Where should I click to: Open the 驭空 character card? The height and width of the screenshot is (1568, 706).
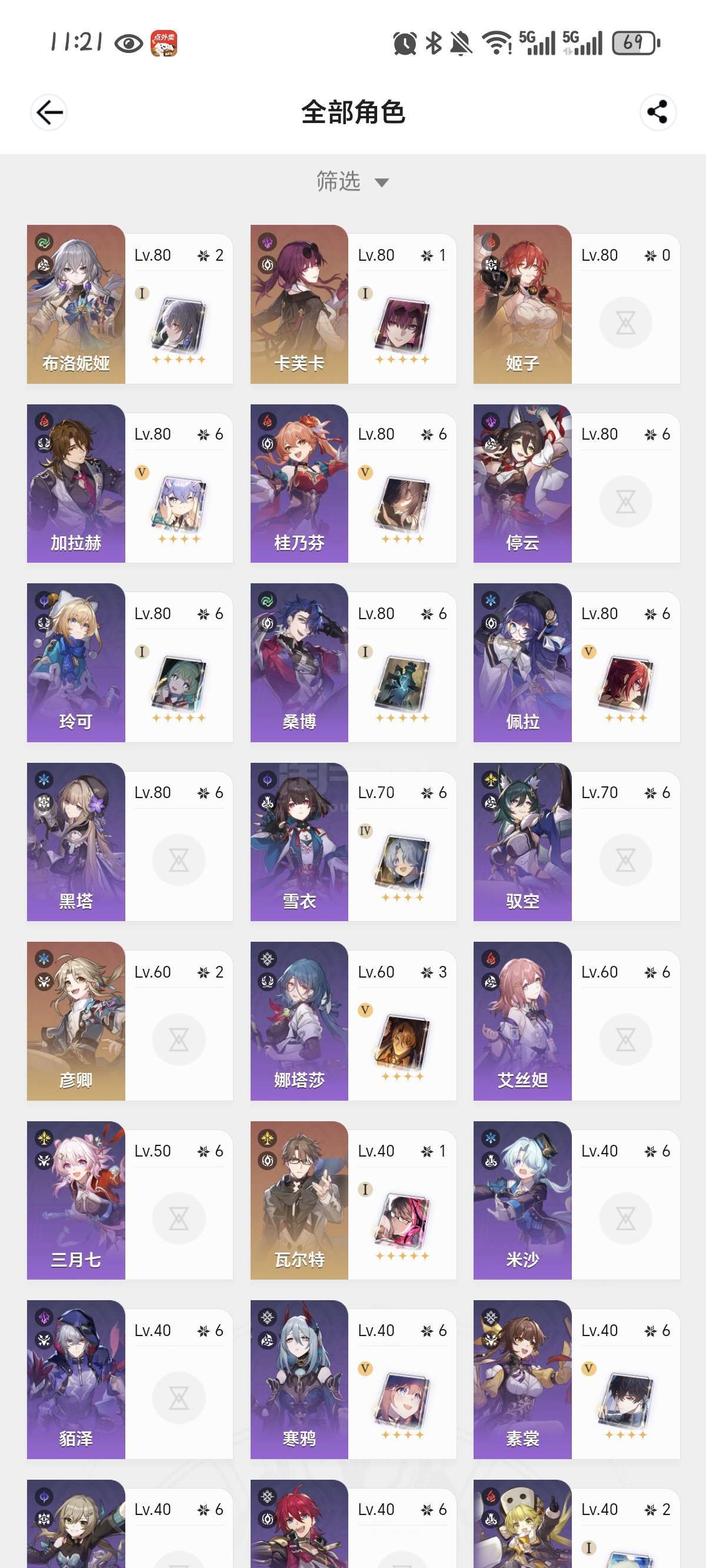point(577,842)
